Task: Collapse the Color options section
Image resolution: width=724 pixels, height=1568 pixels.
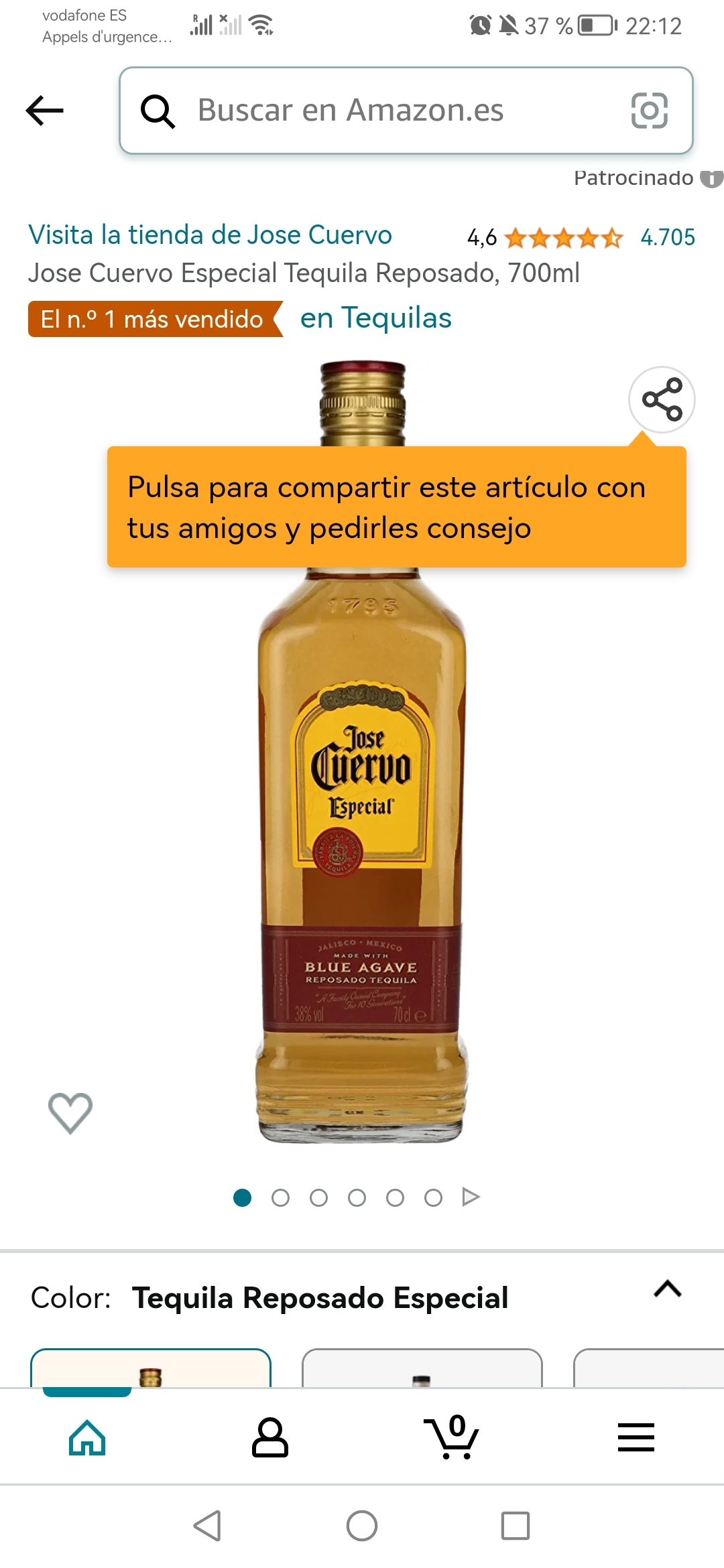Action: pyautogui.click(x=667, y=1289)
